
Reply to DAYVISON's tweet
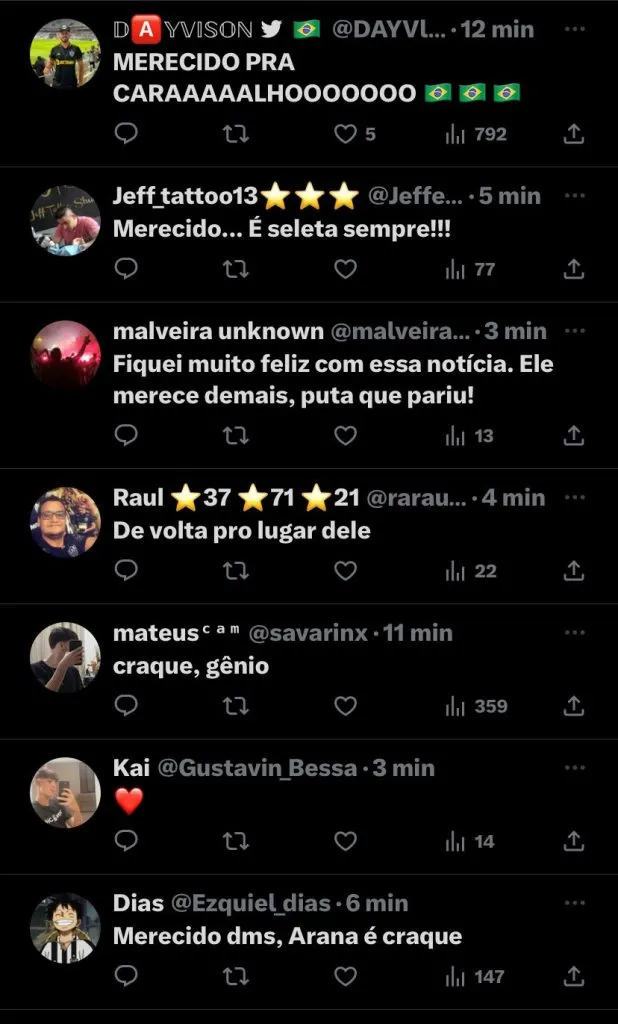(126, 134)
